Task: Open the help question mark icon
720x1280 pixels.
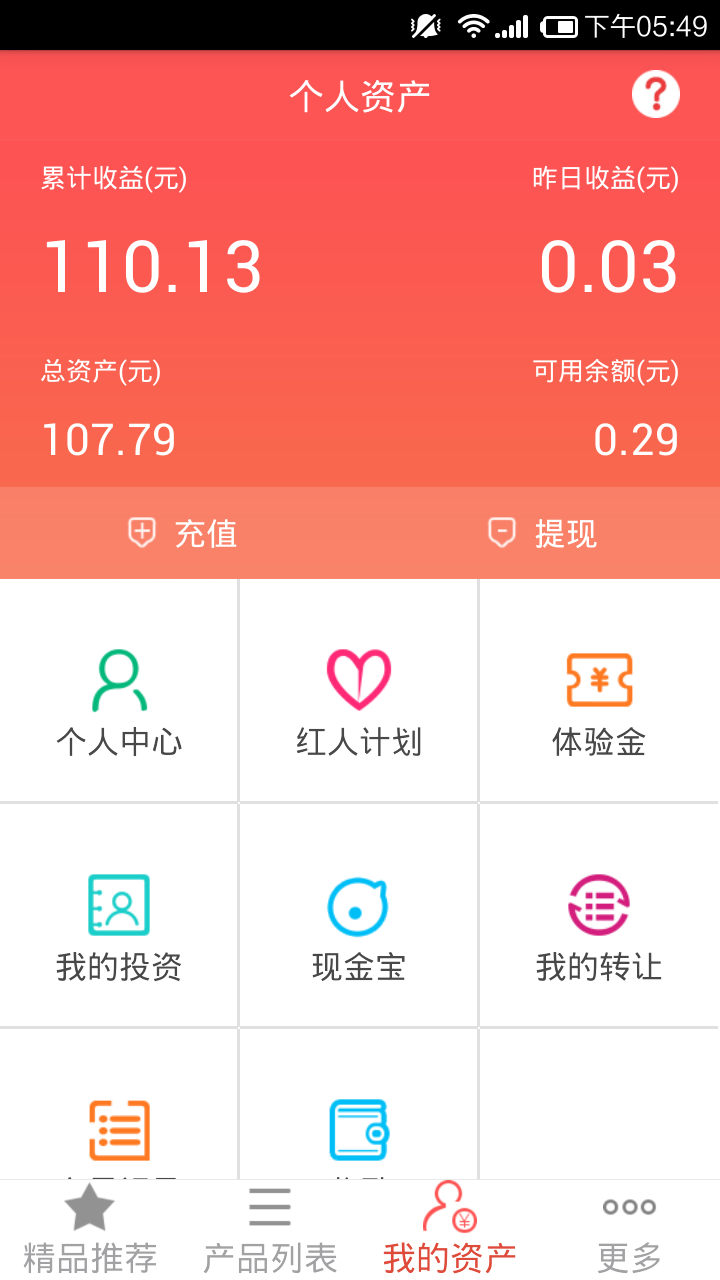Action: [x=656, y=95]
